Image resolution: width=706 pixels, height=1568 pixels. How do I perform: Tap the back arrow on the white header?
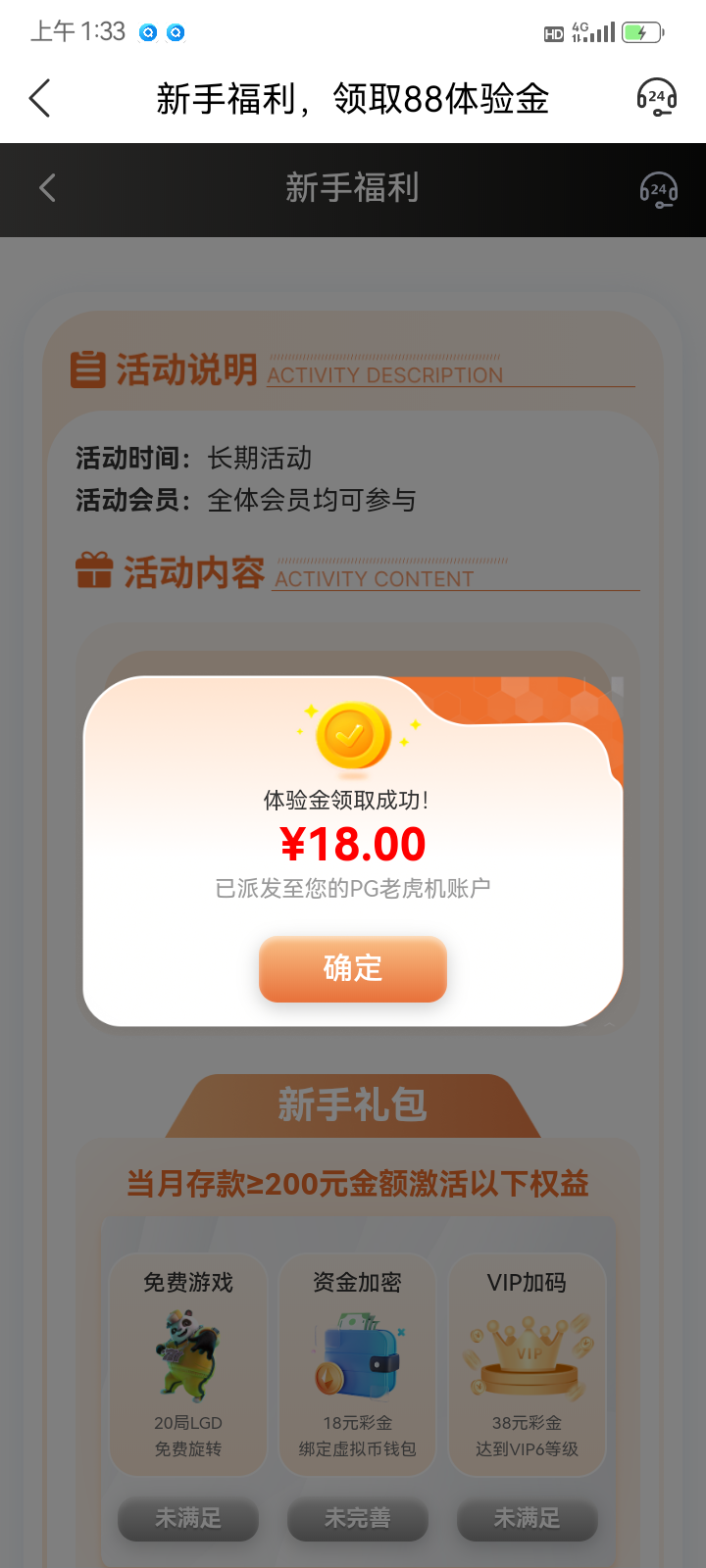coord(39,98)
